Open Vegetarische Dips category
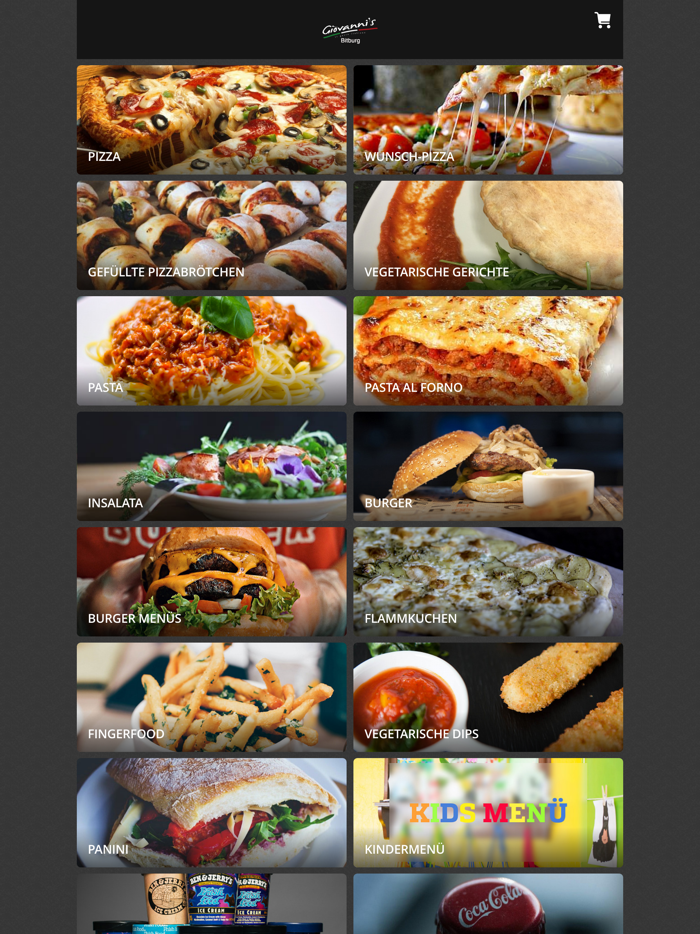 tap(488, 697)
